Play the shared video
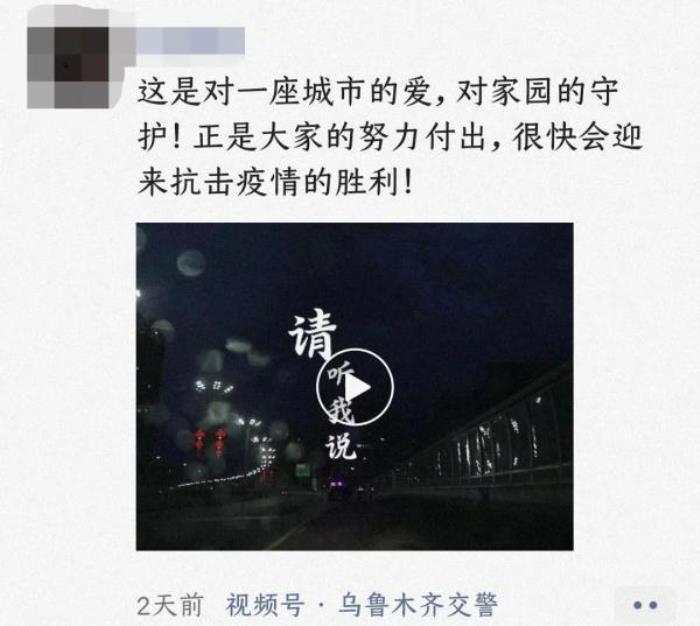The height and width of the screenshot is (626, 700). (x=355, y=387)
